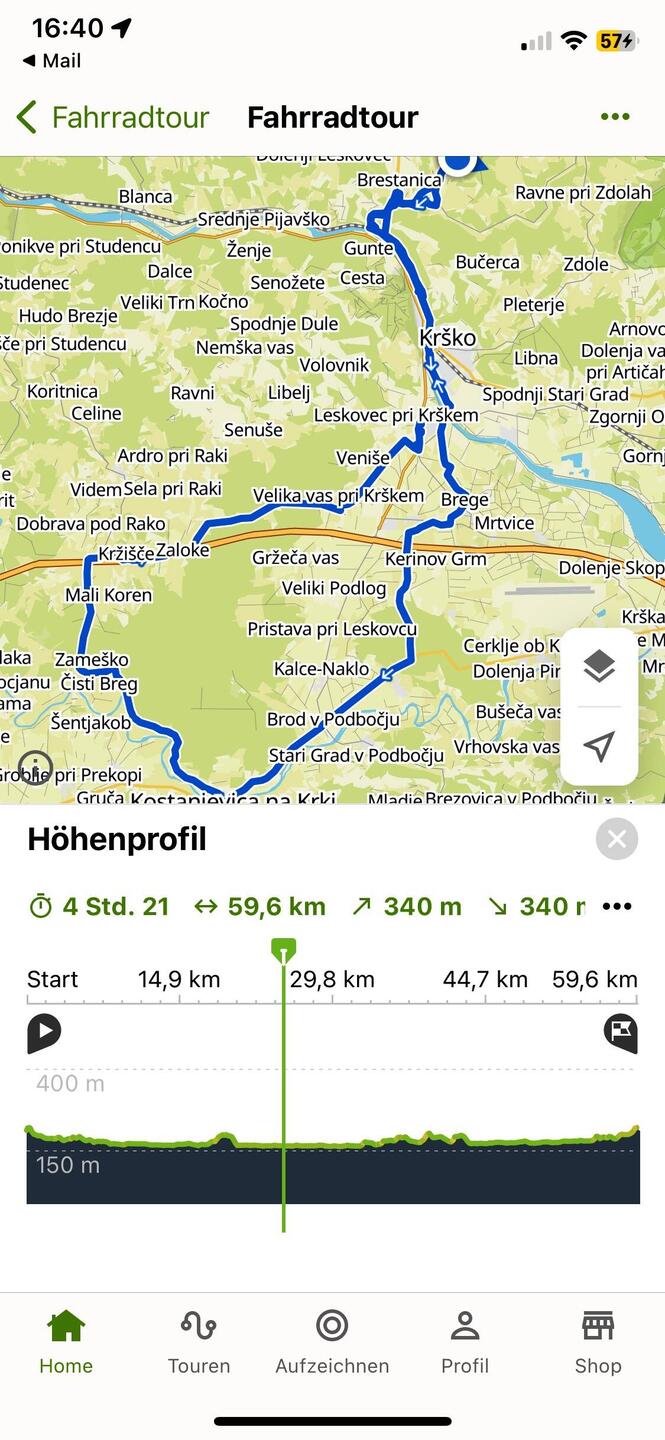The image size is (665, 1440).
Task: Open the Shop tab
Action: pyautogui.click(x=598, y=1342)
